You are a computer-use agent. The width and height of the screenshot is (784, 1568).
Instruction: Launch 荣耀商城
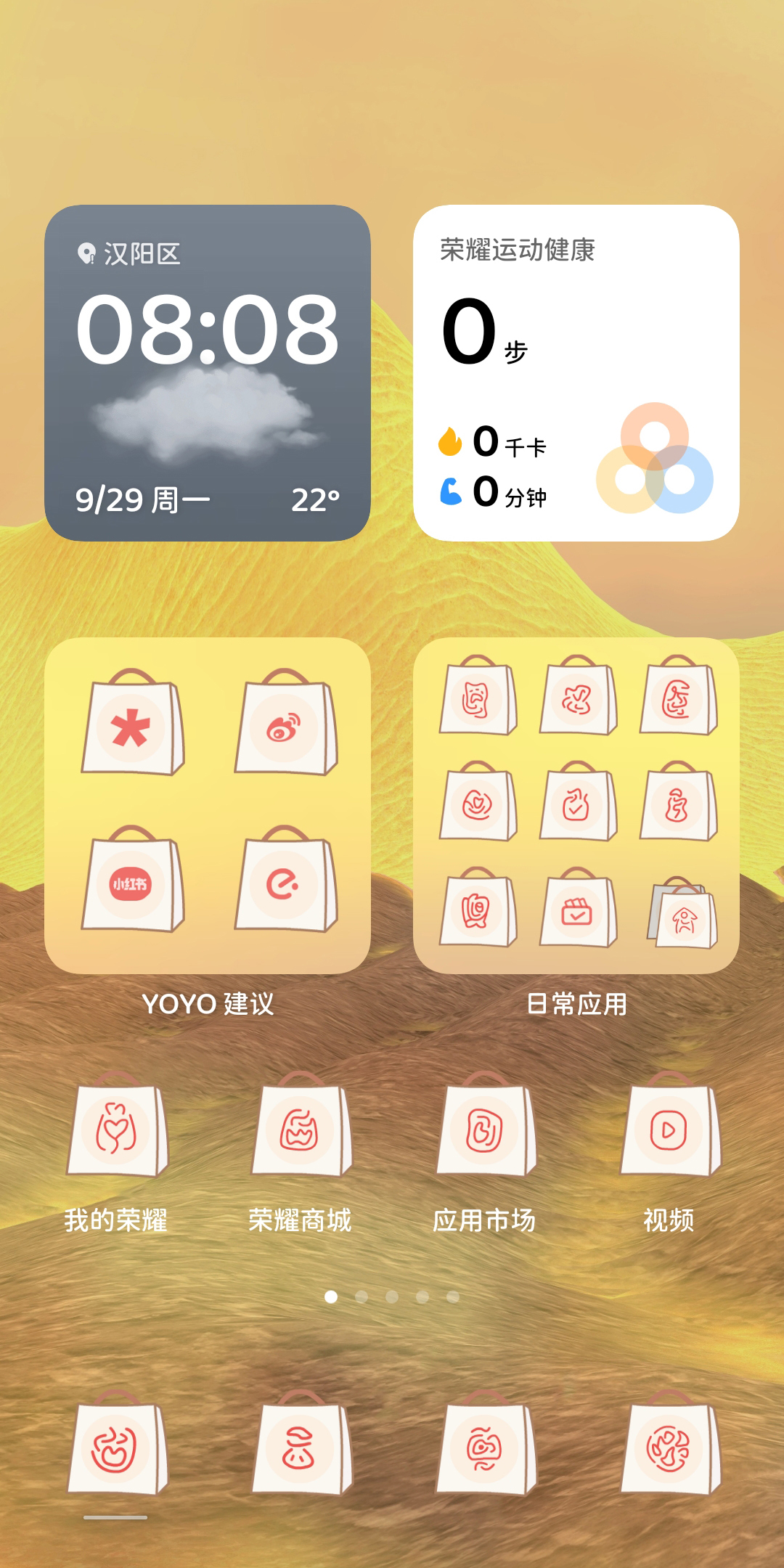pyautogui.click(x=301, y=1130)
